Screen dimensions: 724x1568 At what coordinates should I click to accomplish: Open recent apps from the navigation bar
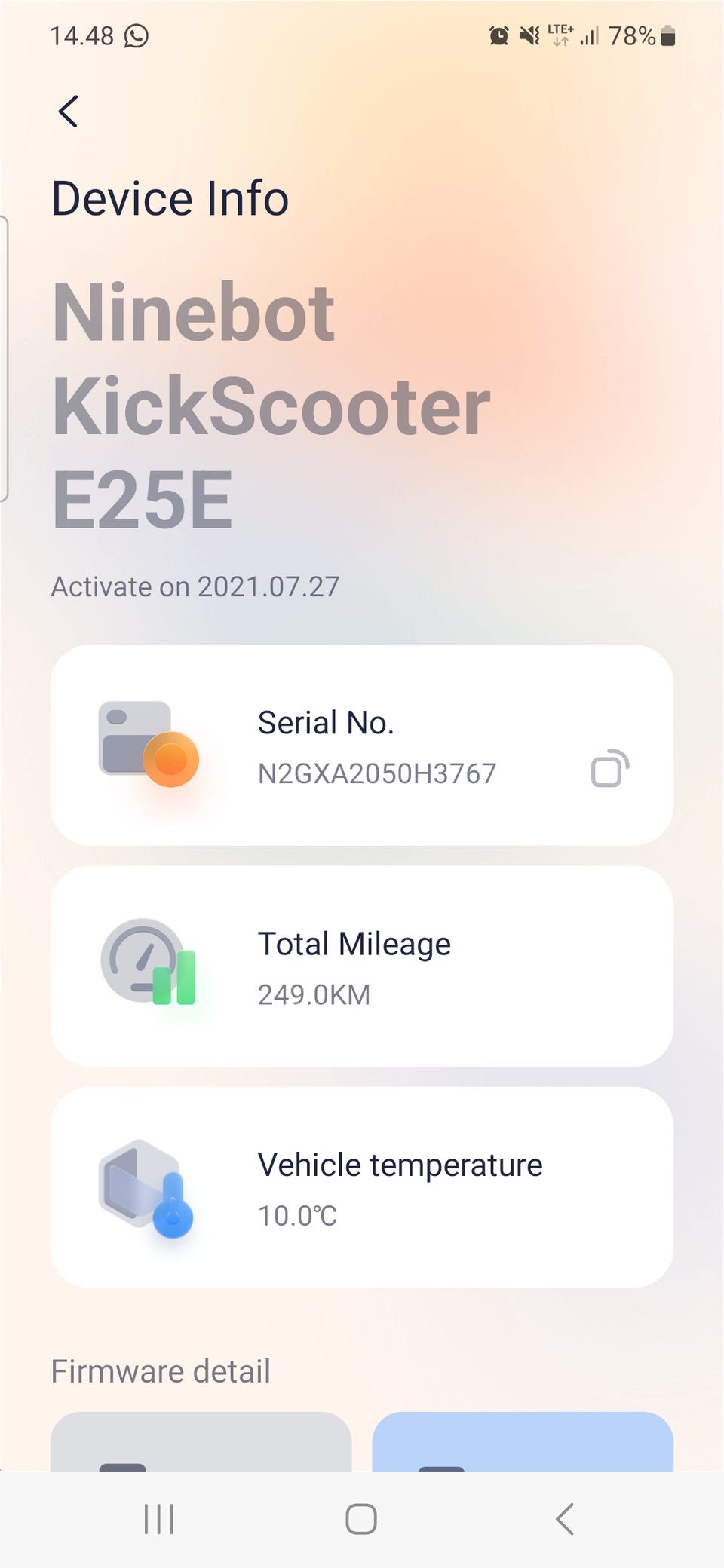pyautogui.click(x=159, y=1519)
